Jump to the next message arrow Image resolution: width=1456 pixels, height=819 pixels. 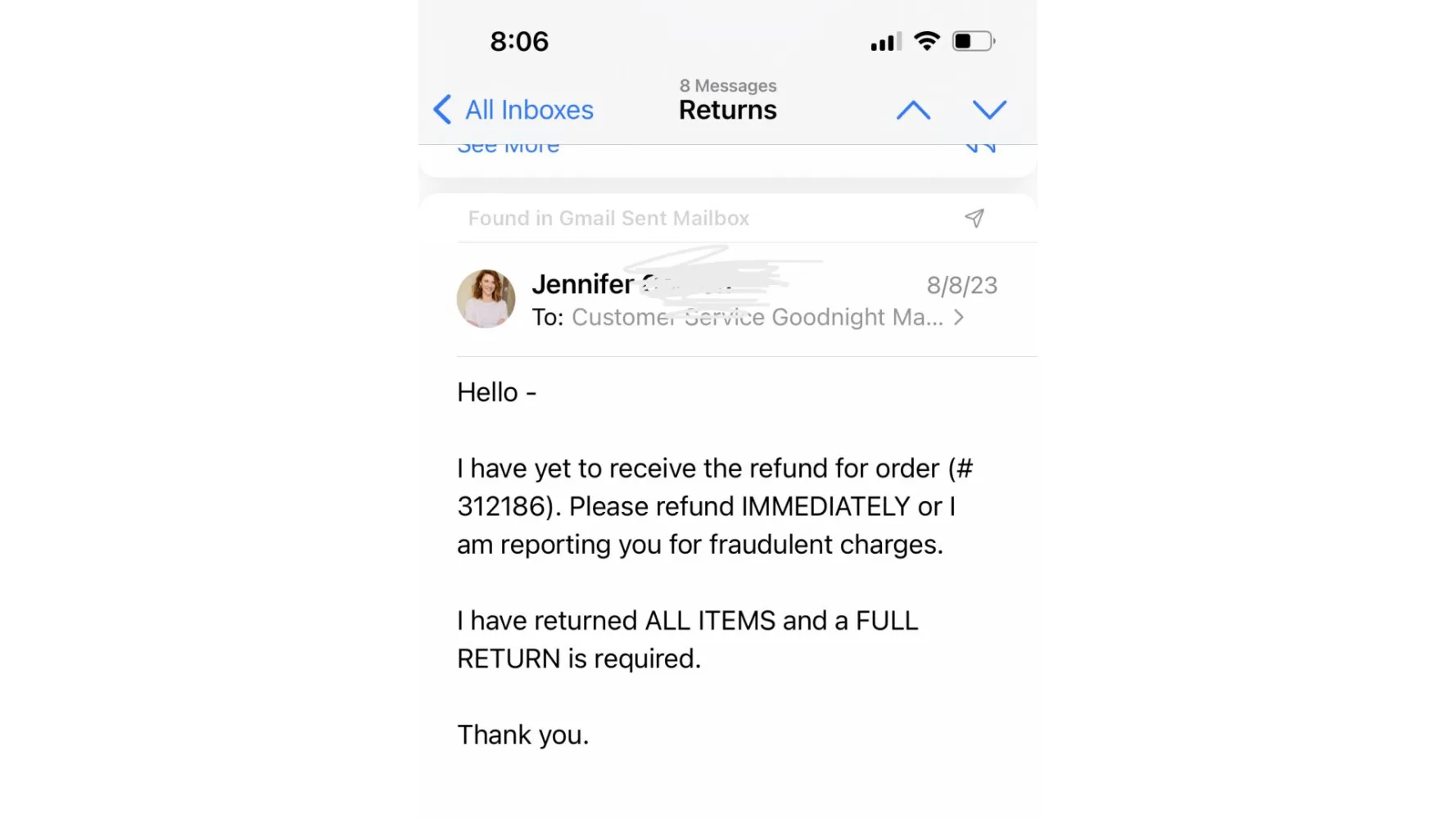989,110
